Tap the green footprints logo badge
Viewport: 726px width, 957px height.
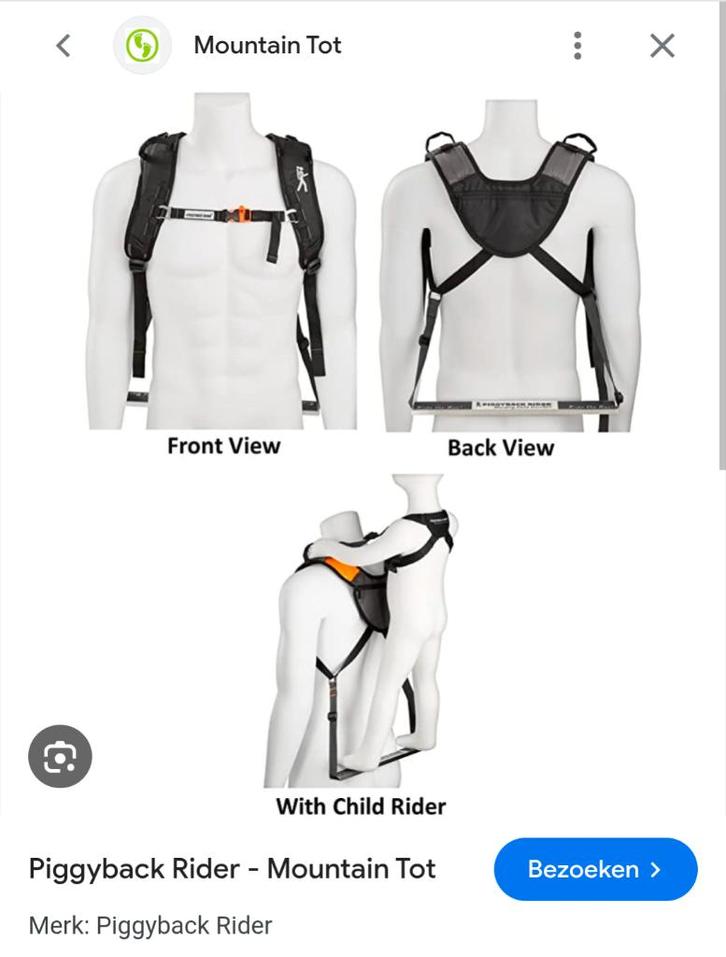[141, 45]
